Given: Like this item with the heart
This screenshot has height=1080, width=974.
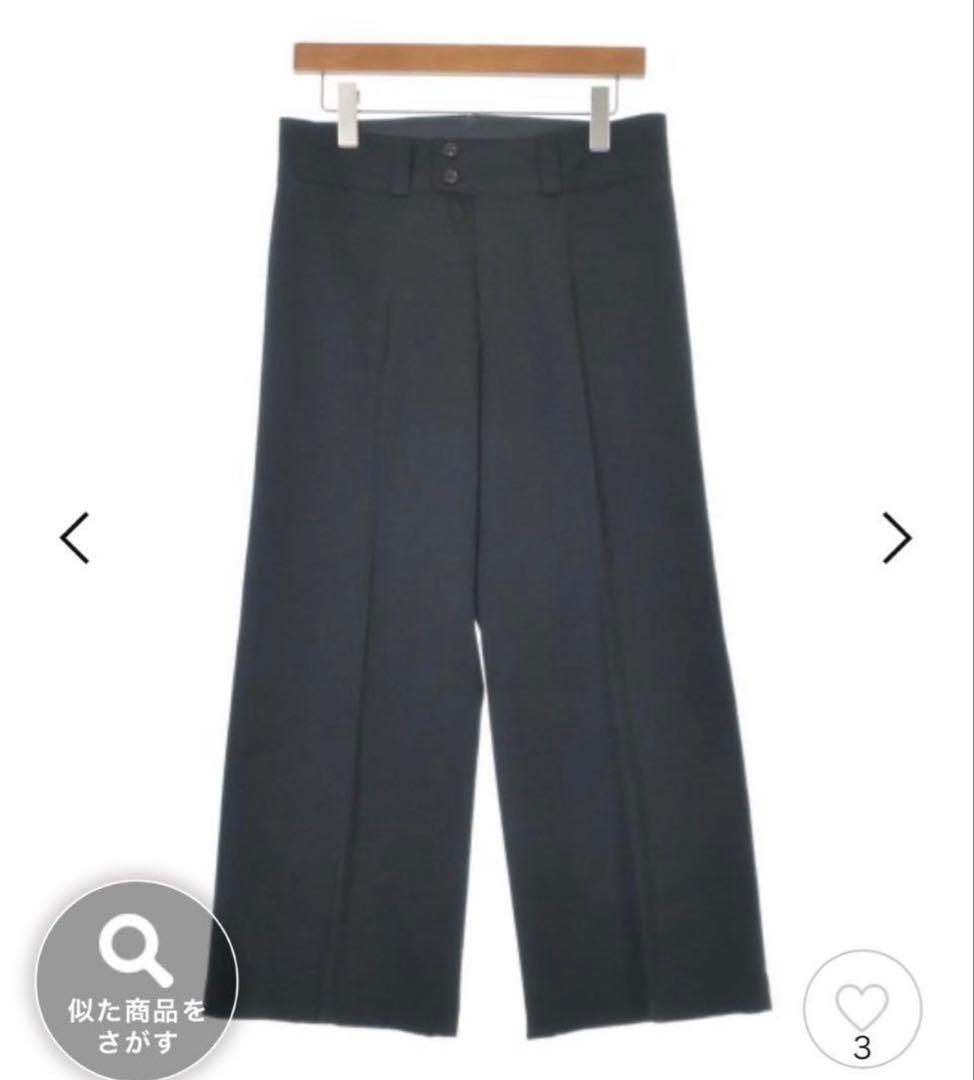Looking at the screenshot, I should click(x=861, y=1003).
